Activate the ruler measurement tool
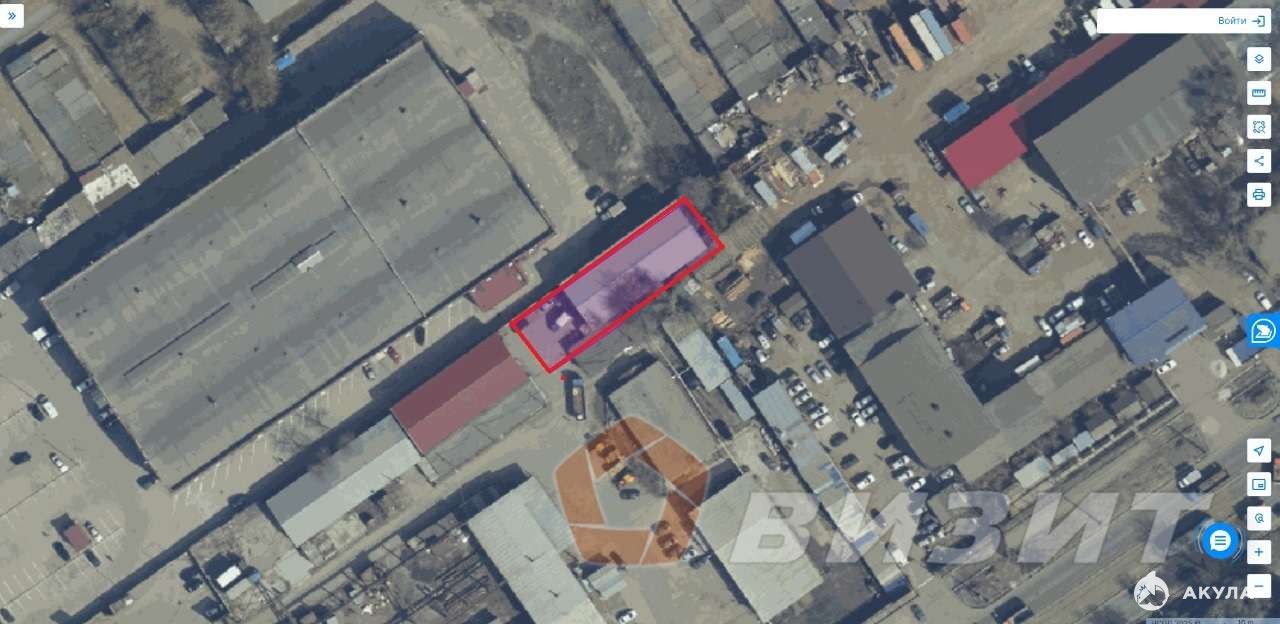 pos(1258,93)
